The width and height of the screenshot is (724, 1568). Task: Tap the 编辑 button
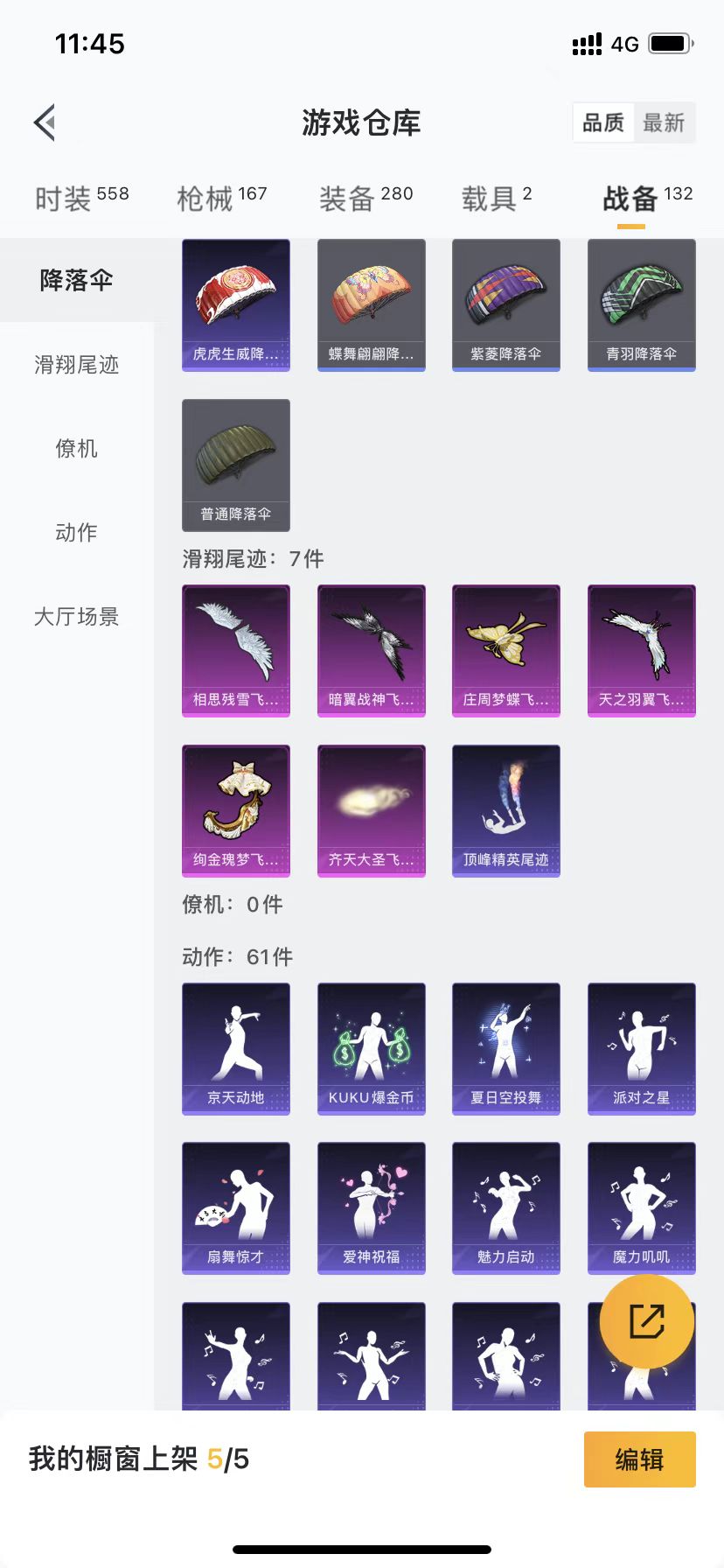pos(639,1459)
